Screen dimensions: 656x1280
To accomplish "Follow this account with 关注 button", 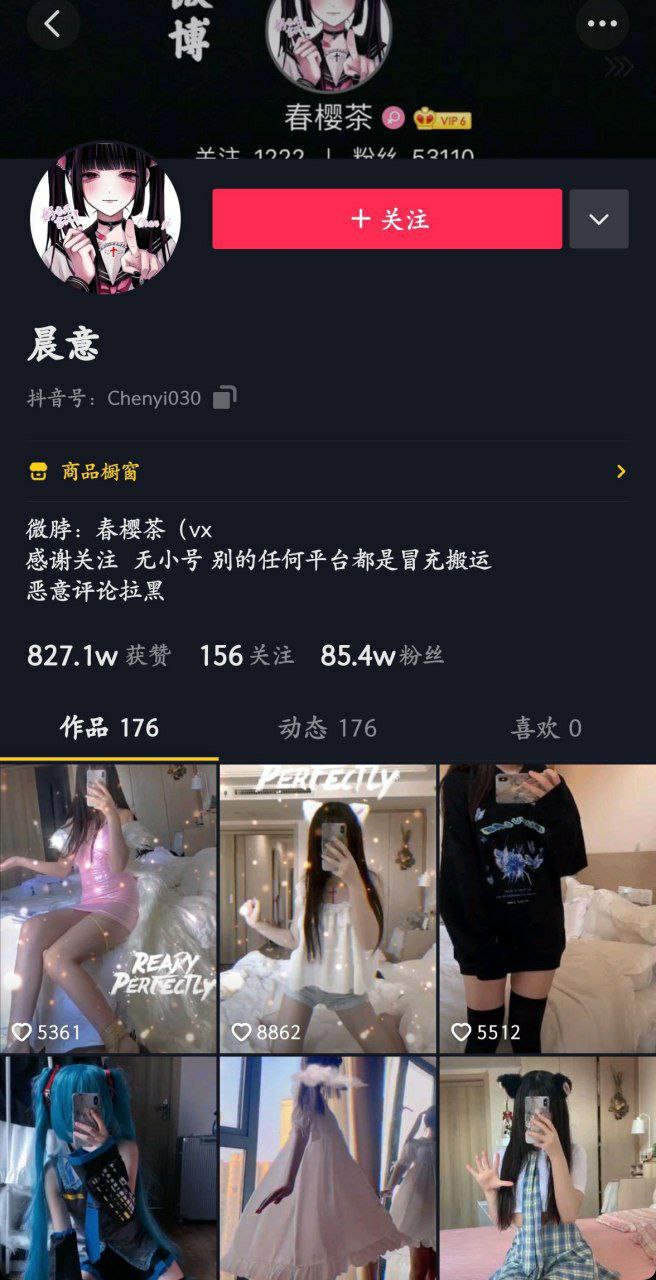I will (x=387, y=219).
